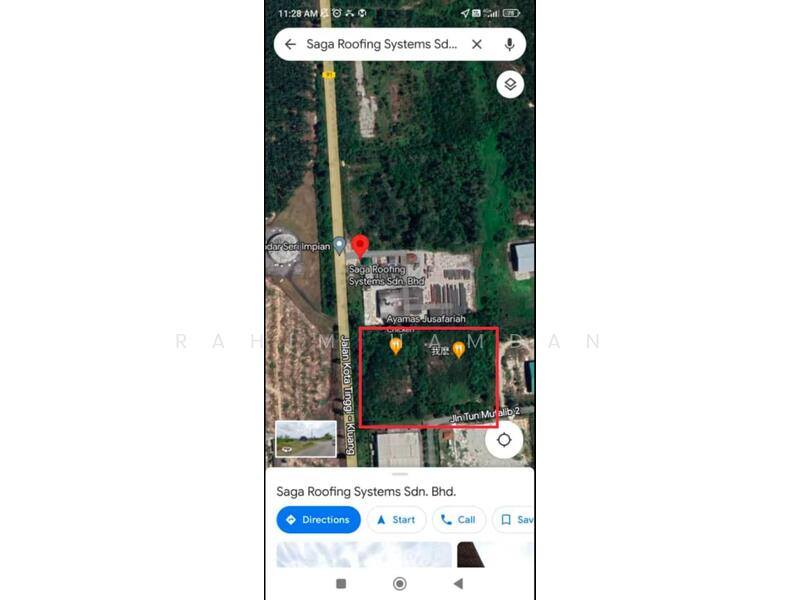
Task: Open the Ayamas Jusafariah restaurant marker
Action: tap(396, 346)
